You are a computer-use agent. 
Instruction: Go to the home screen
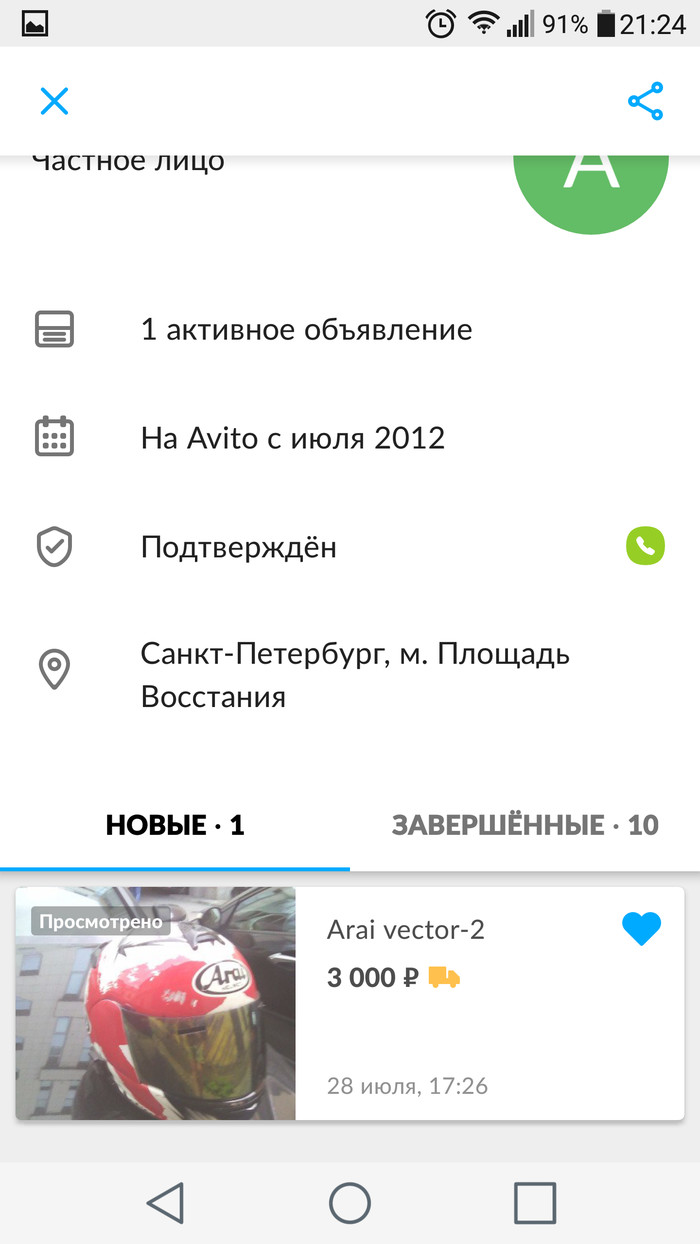pyautogui.click(x=350, y=1203)
